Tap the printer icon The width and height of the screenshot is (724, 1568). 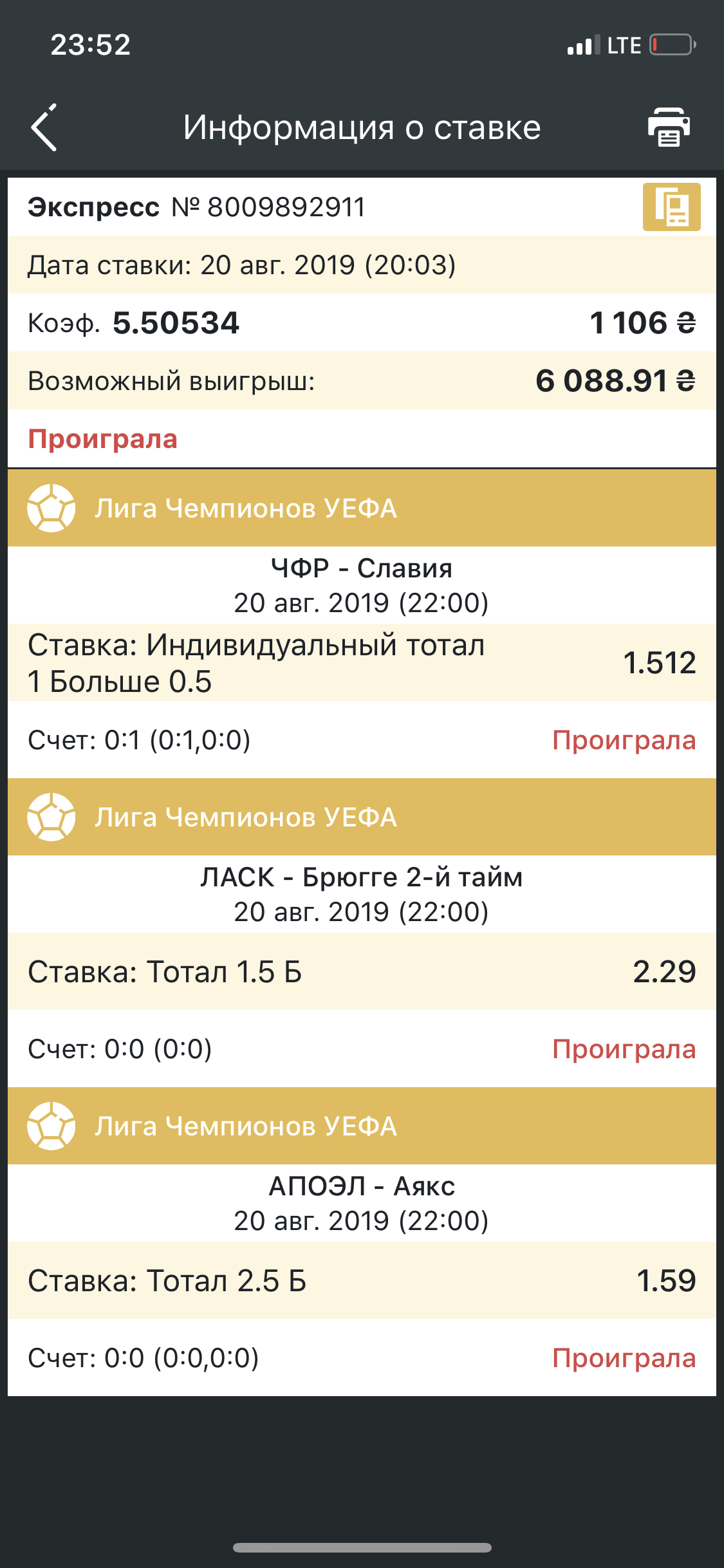(x=669, y=127)
